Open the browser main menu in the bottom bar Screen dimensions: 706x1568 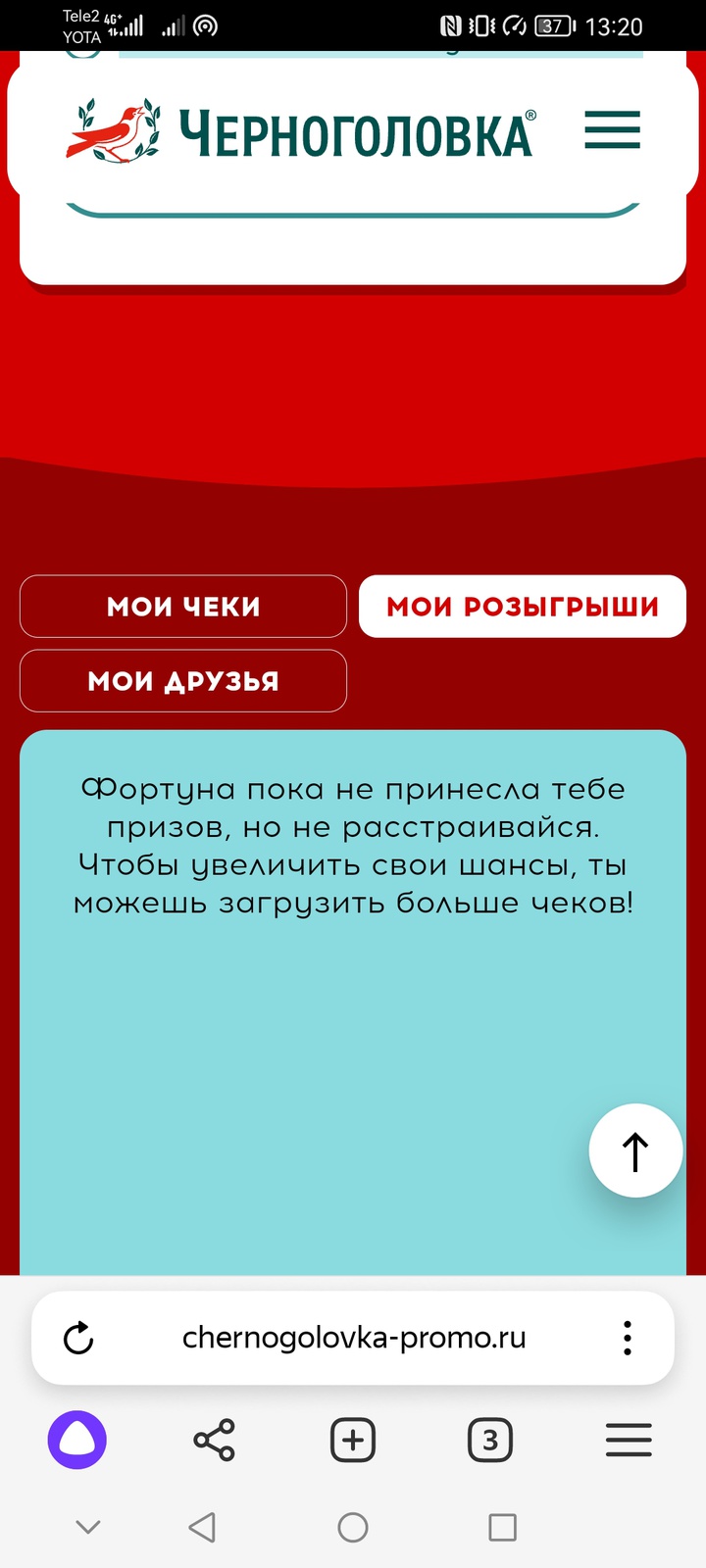629,1440
